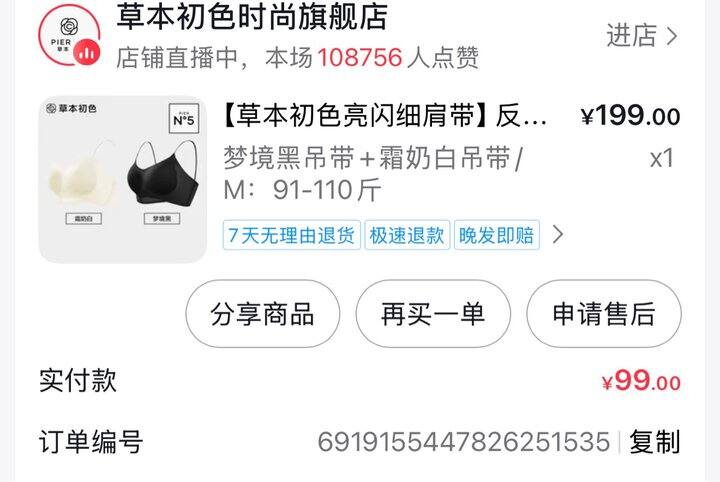Expand the service guarantees chevron
This screenshot has width=720, height=482.
[x=558, y=235]
